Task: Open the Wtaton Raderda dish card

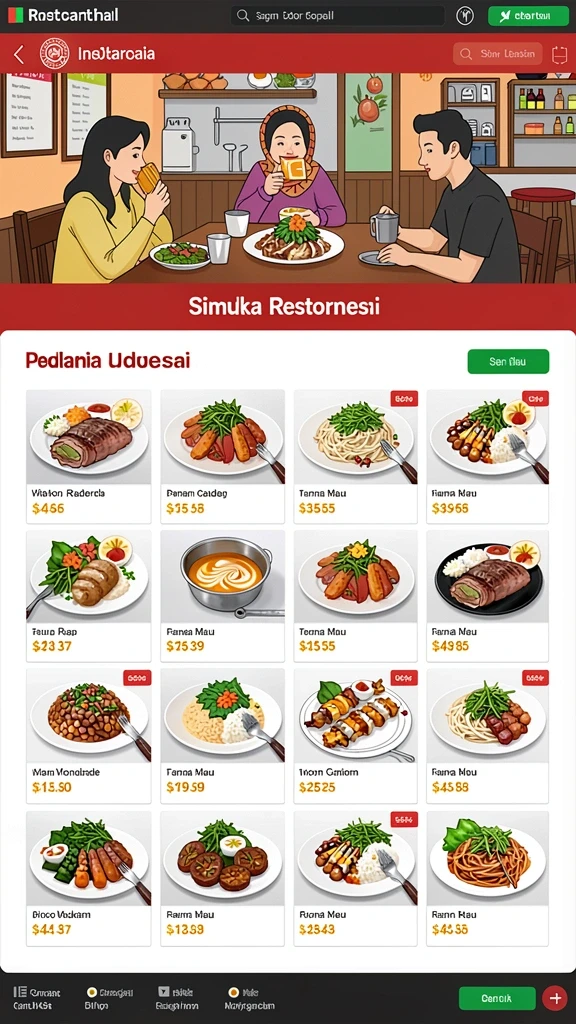Action: pos(89,456)
